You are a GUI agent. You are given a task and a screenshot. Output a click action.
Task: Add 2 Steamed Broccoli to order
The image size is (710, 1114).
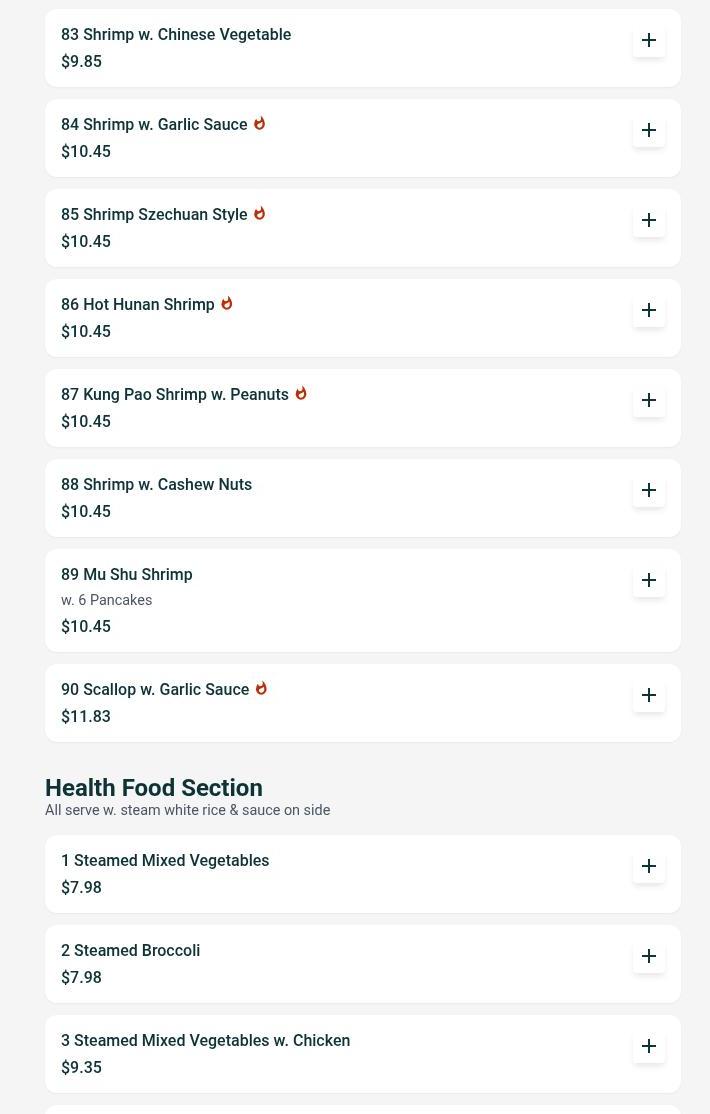coord(649,957)
